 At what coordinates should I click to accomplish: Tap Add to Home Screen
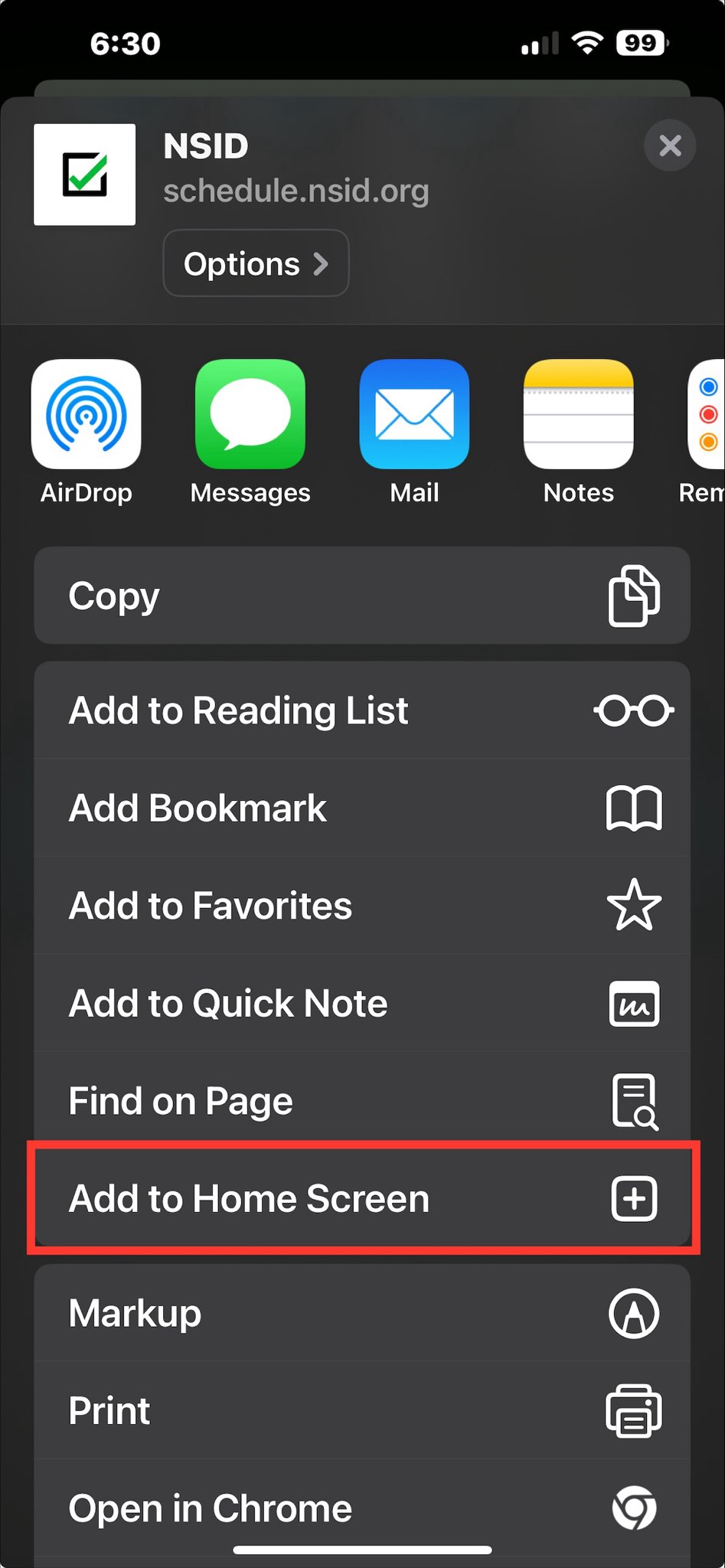[x=361, y=1199]
